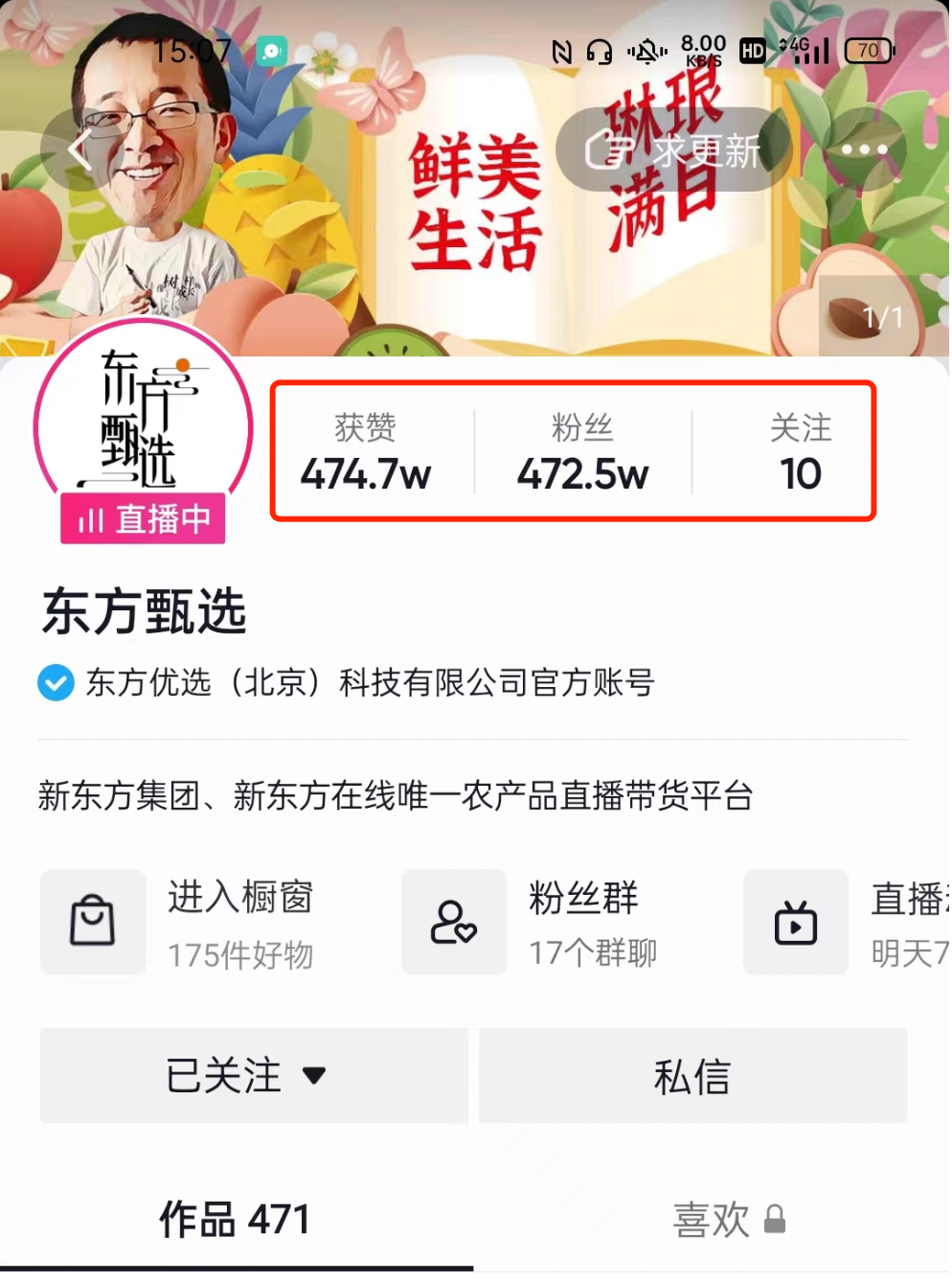This screenshot has width=952, height=1282.
Task: Go back using the arrow icon
Action: click(80, 149)
